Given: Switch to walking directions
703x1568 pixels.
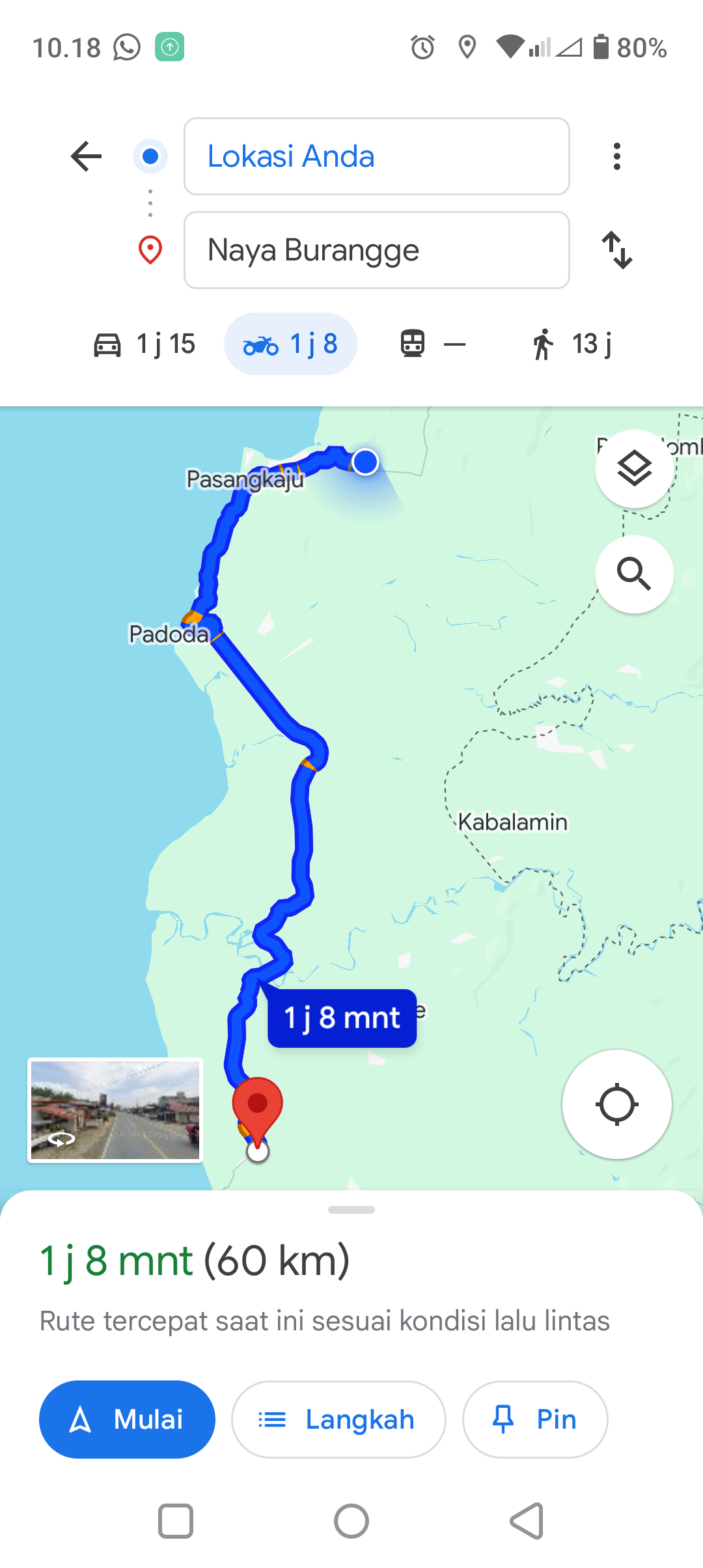Looking at the screenshot, I should click(572, 344).
